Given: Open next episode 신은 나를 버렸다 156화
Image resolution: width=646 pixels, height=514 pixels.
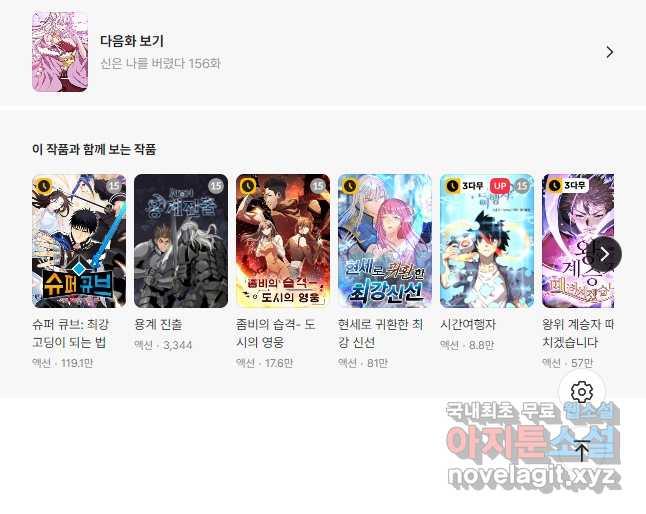Looking at the screenshot, I should point(320,52).
